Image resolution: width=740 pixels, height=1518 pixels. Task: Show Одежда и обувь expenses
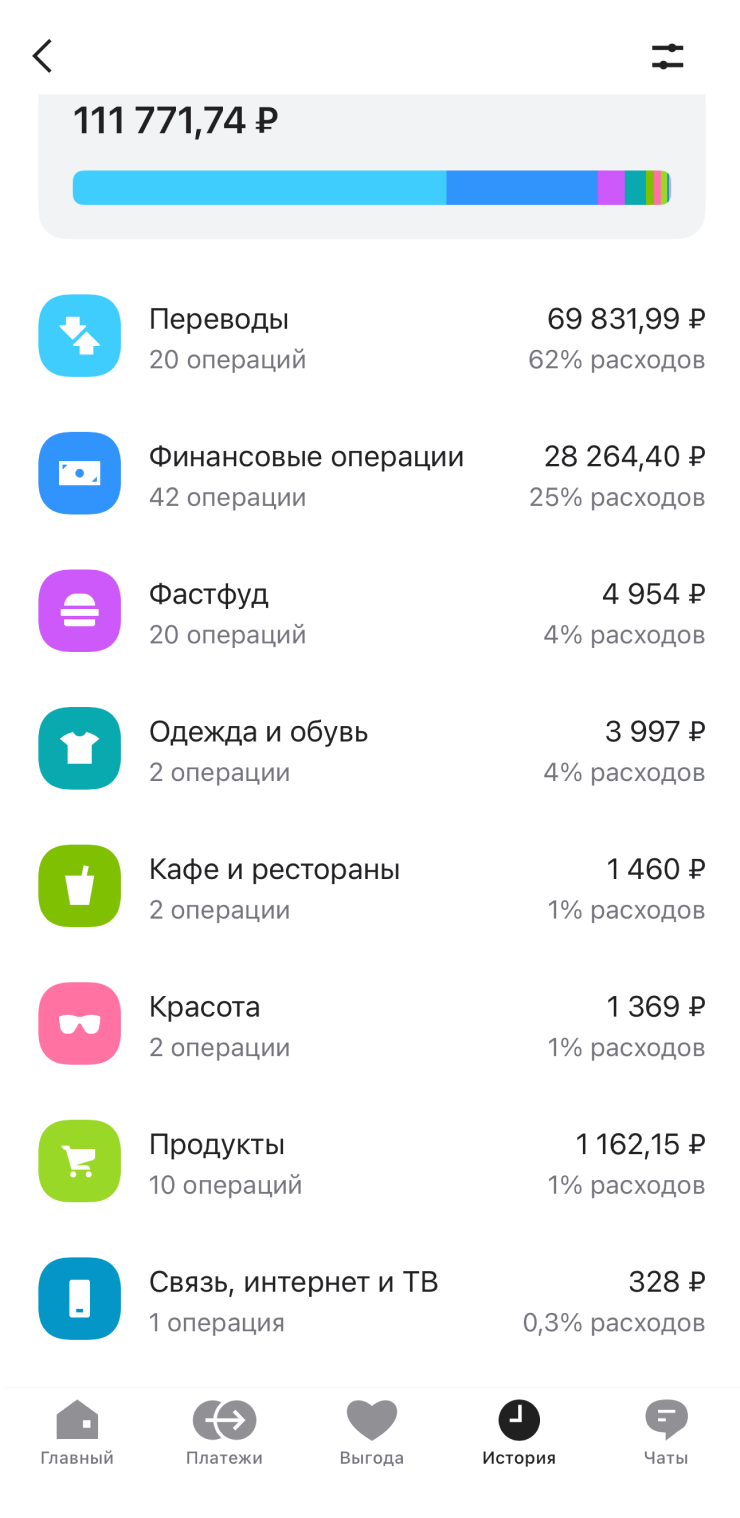click(371, 750)
